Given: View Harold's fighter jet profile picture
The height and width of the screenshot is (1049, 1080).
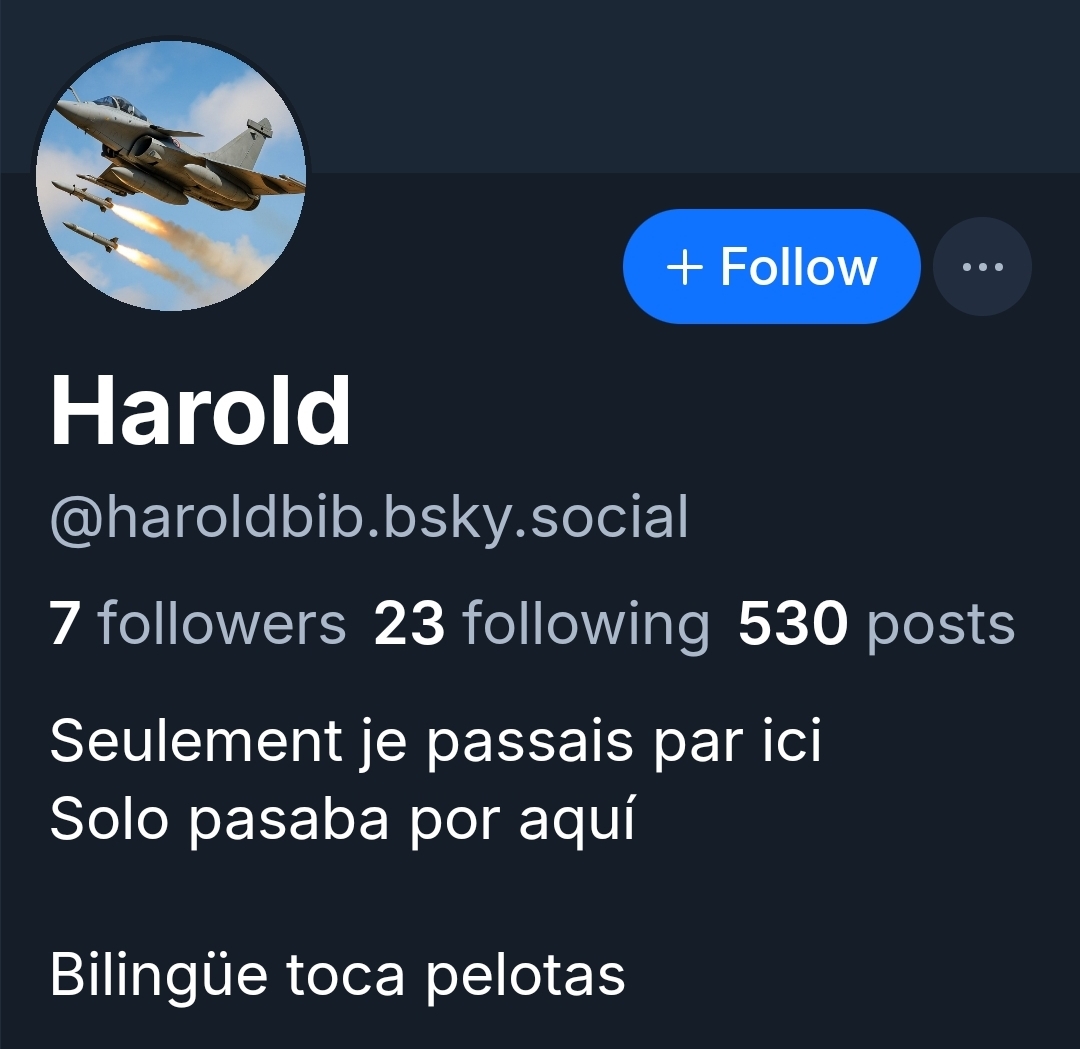Looking at the screenshot, I should pyautogui.click(x=171, y=175).
